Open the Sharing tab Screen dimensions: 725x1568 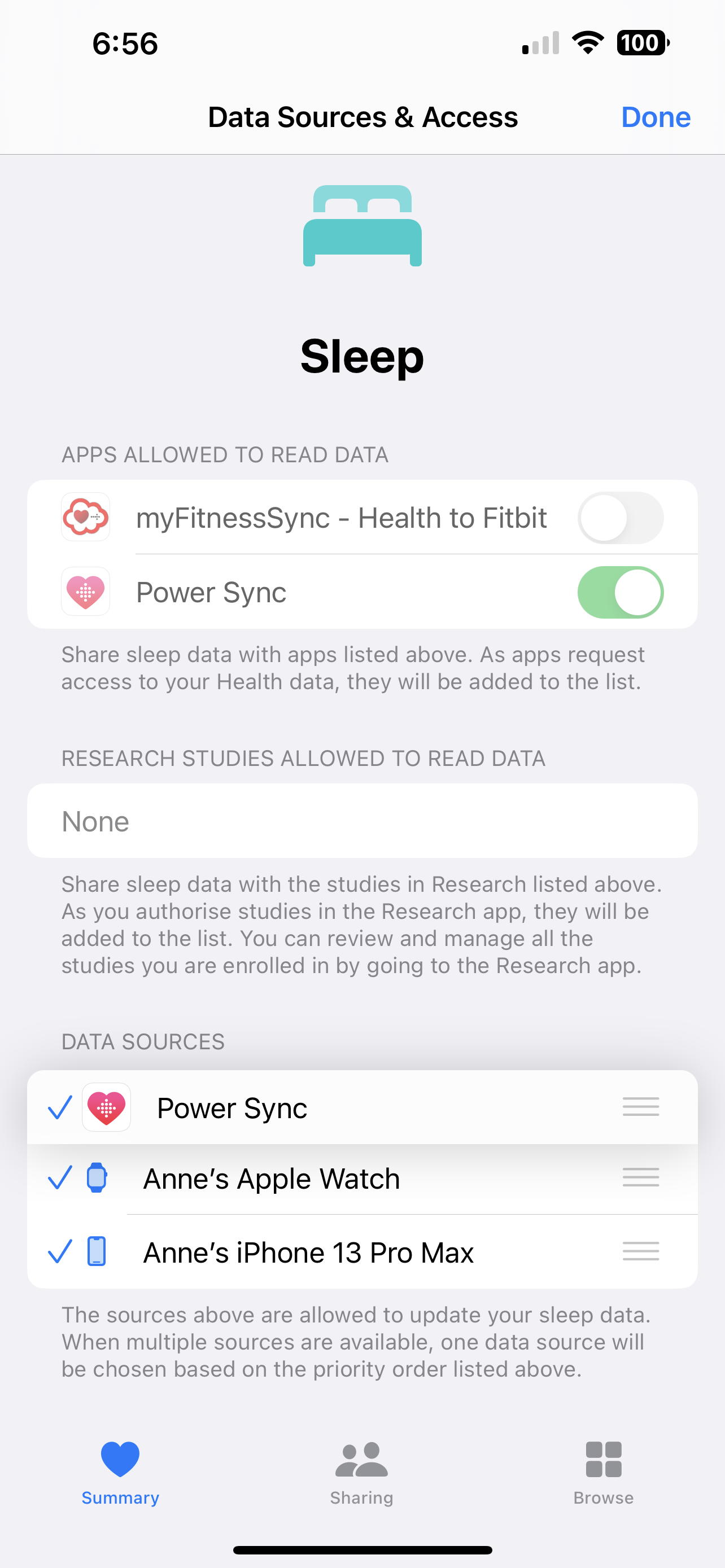click(x=361, y=1472)
